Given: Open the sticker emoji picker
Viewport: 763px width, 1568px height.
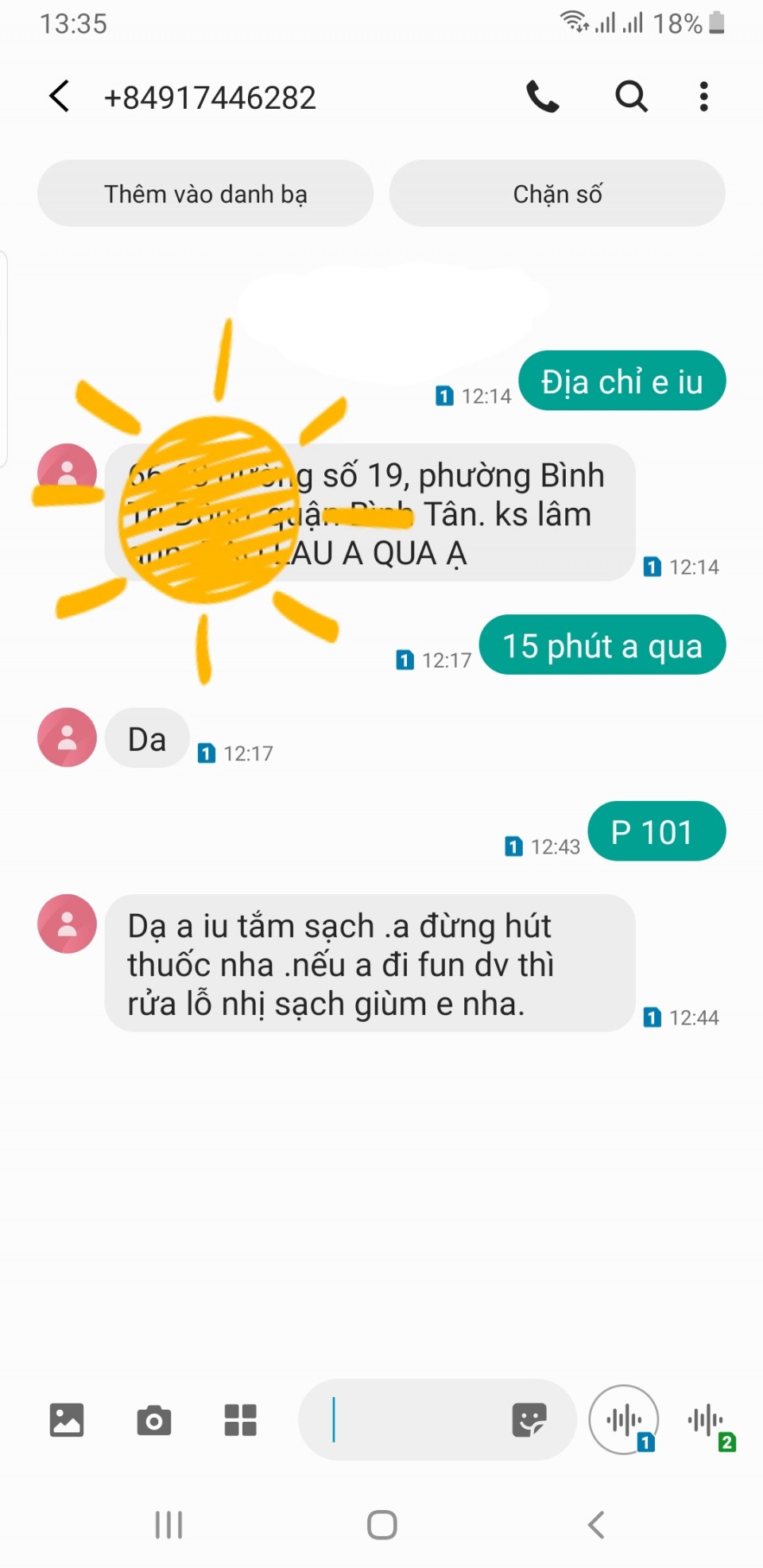Looking at the screenshot, I should click(529, 1419).
